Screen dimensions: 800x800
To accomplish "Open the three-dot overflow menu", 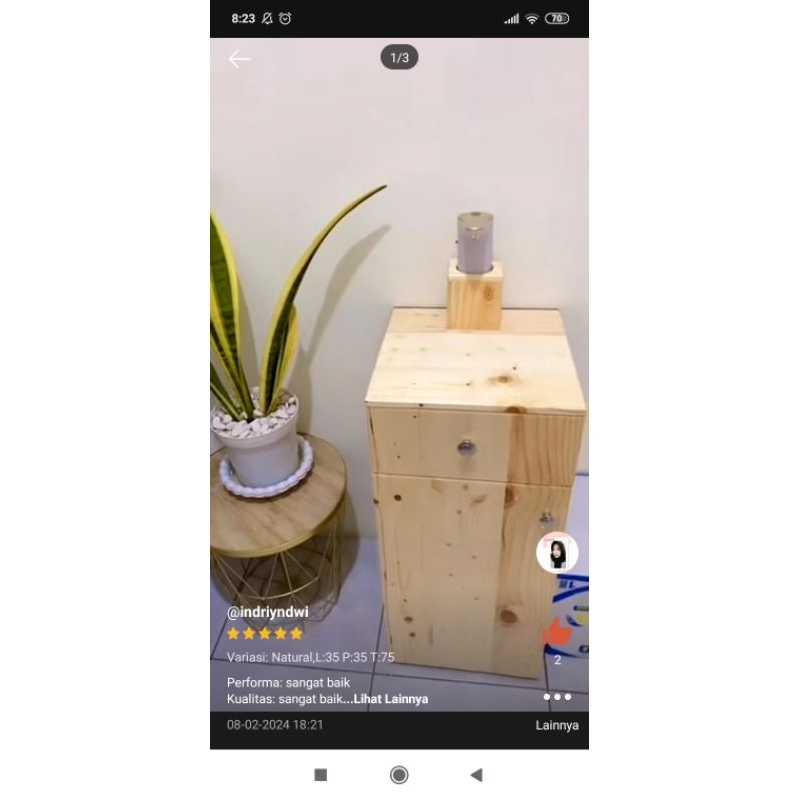I will (x=557, y=697).
